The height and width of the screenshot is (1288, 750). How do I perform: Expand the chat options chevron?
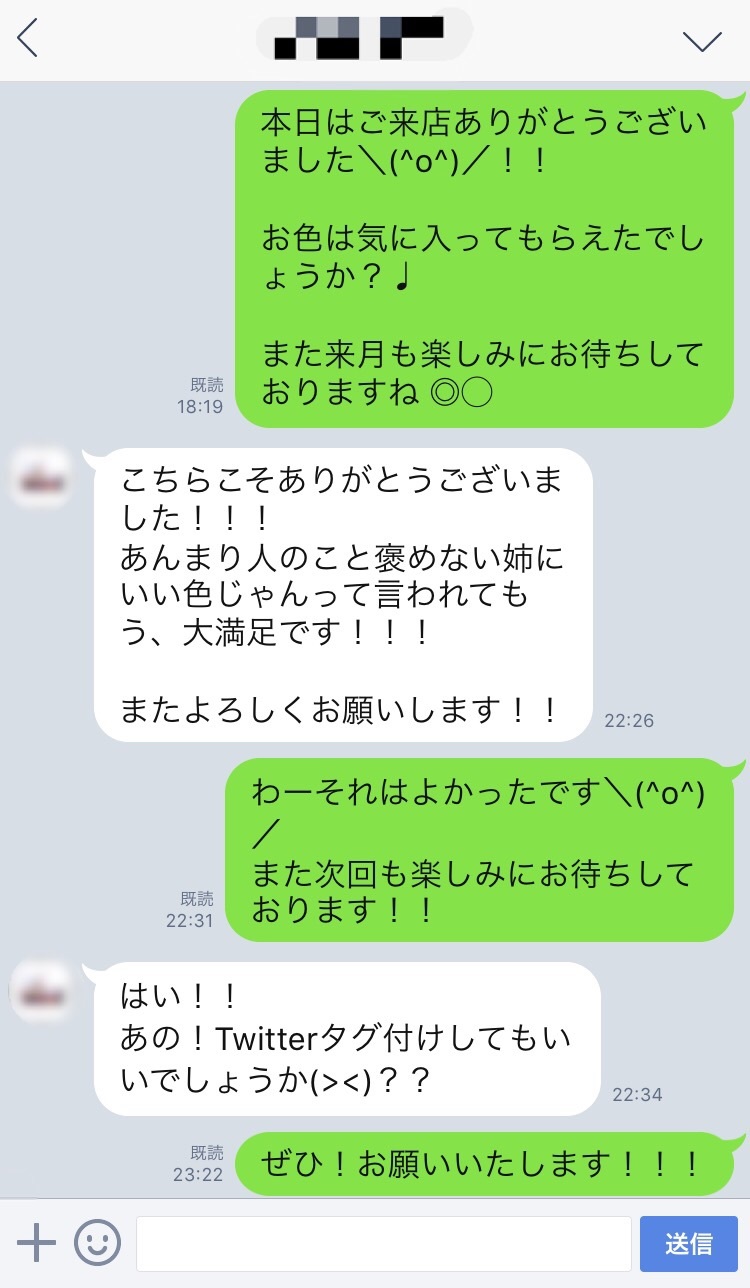tap(701, 40)
